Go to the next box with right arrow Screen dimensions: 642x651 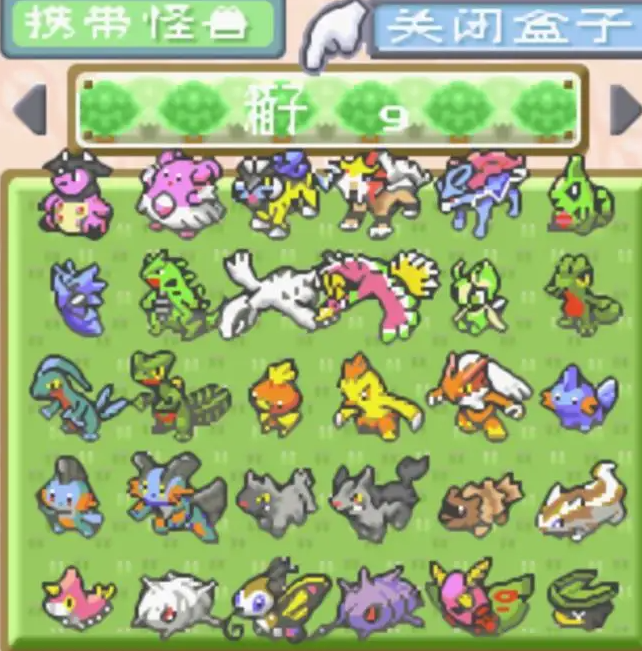coord(623,108)
